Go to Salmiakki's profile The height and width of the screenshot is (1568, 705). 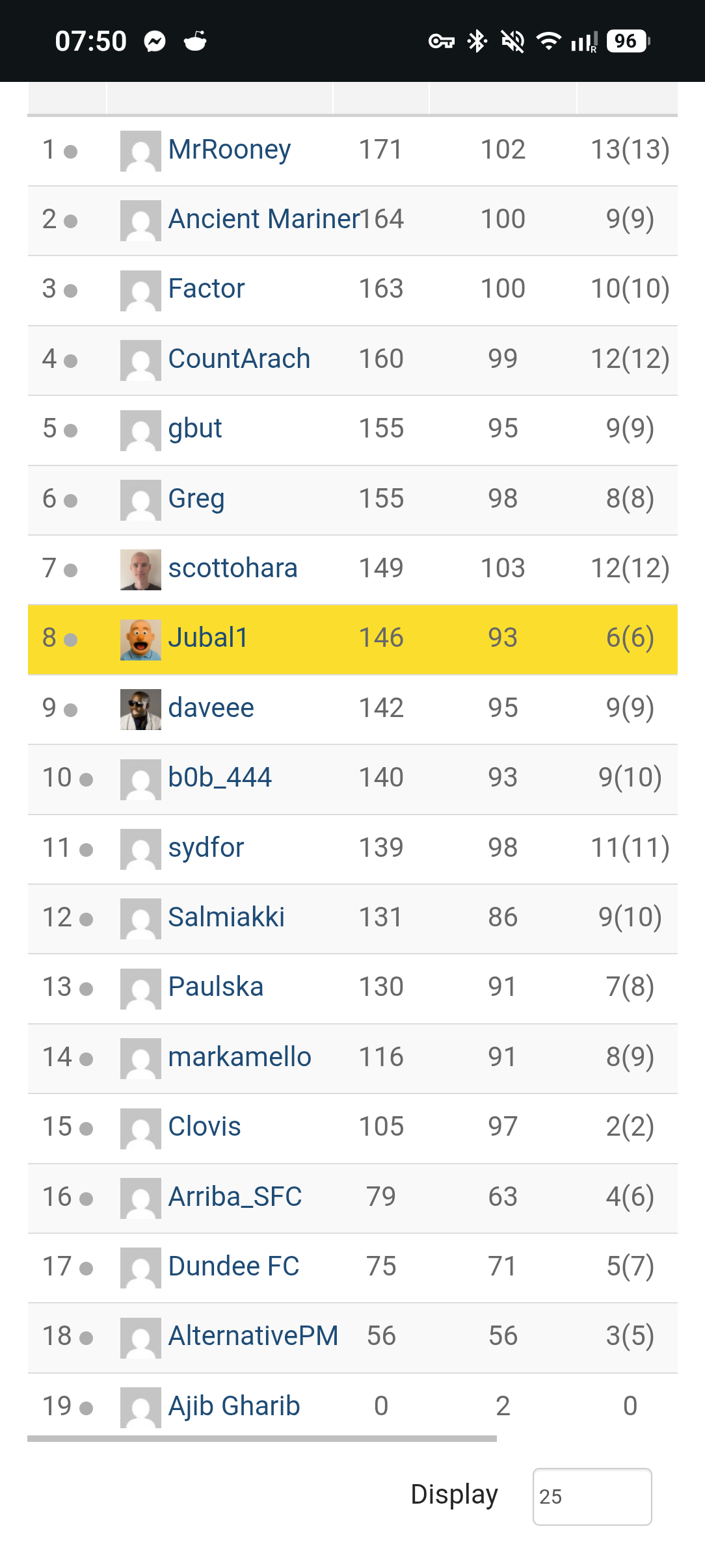[x=226, y=917]
